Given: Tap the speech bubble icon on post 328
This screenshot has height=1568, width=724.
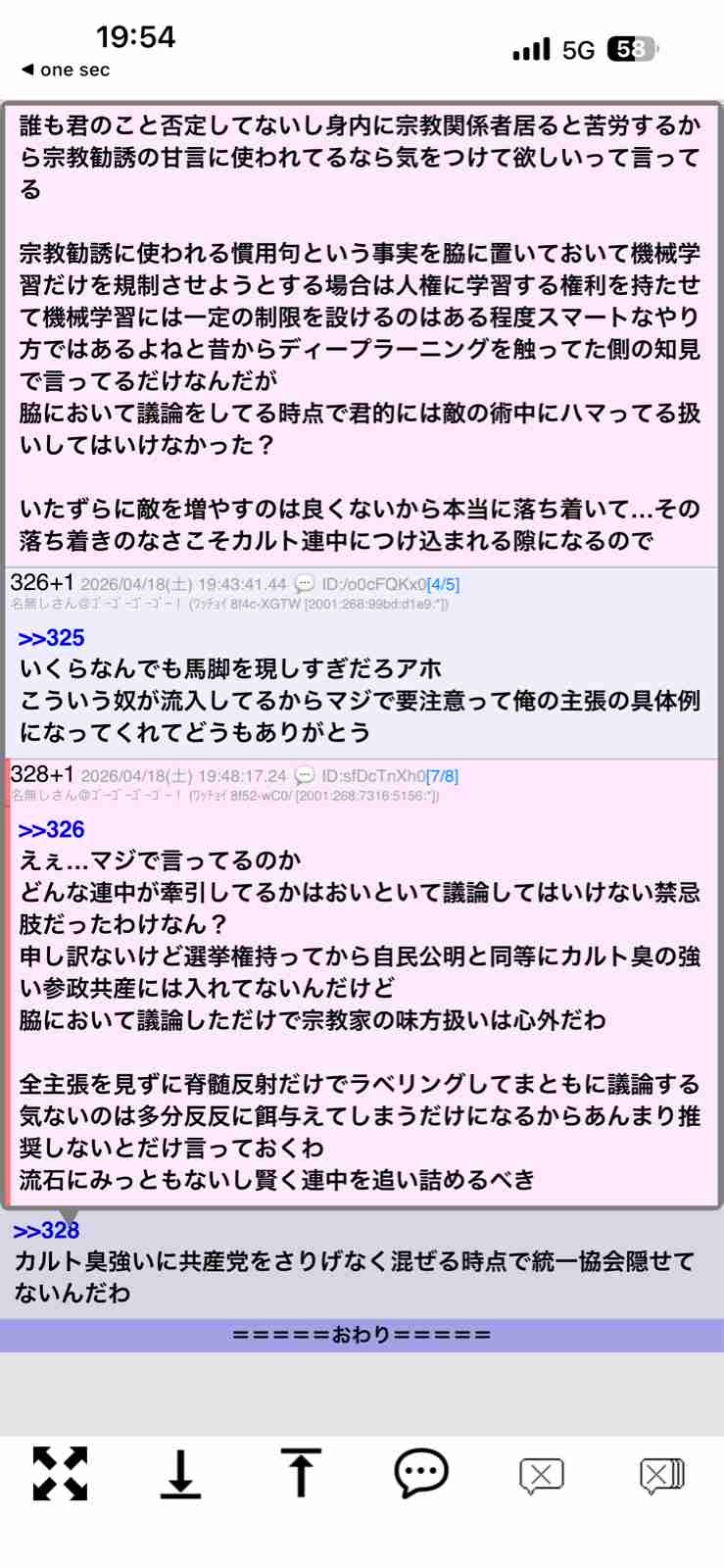Looking at the screenshot, I should pos(305,776).
